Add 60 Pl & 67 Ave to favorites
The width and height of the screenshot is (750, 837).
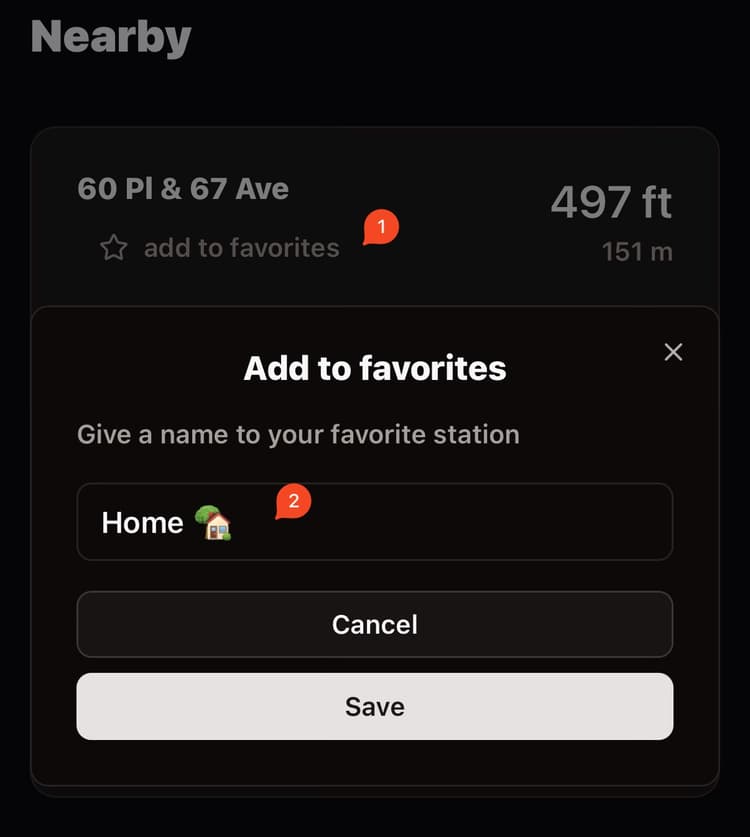220,248
